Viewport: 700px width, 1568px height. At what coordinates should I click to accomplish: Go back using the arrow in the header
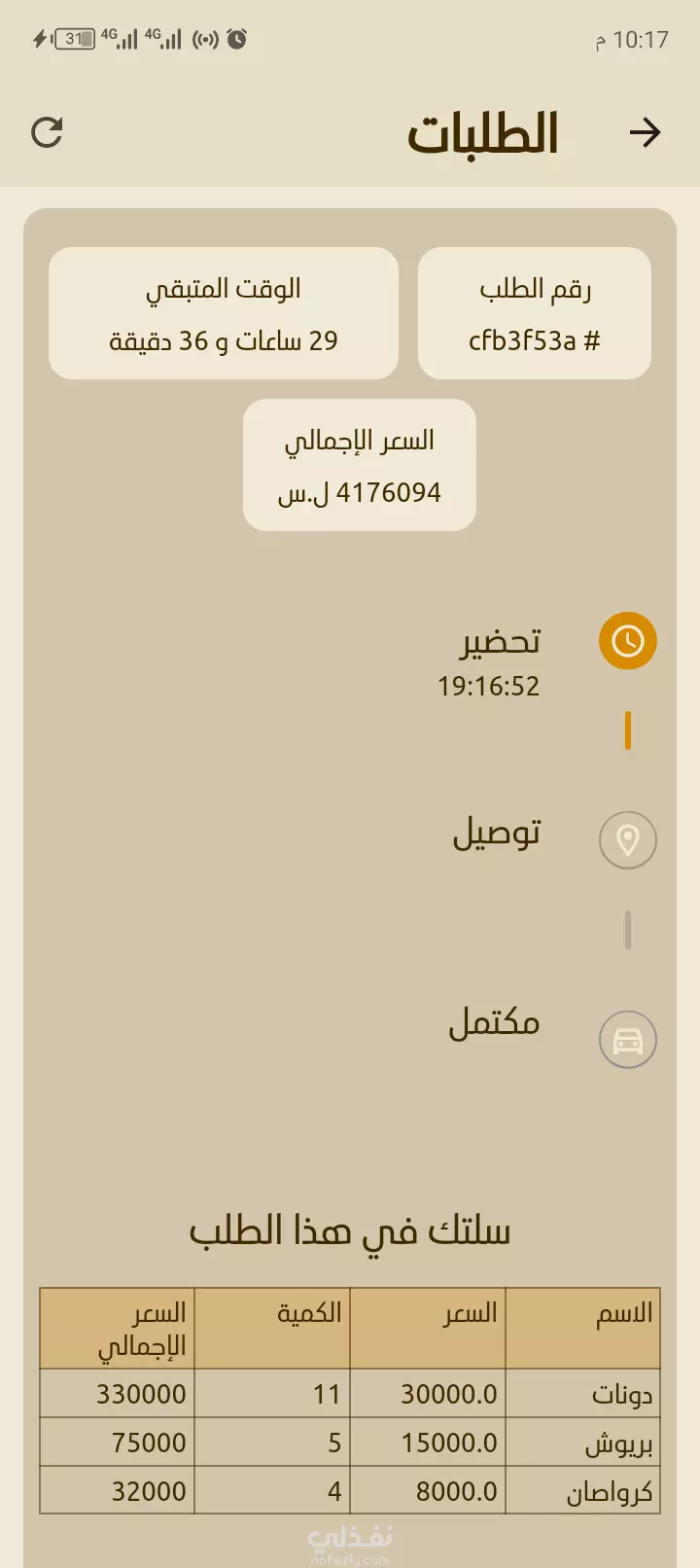[x=645, y=132]
